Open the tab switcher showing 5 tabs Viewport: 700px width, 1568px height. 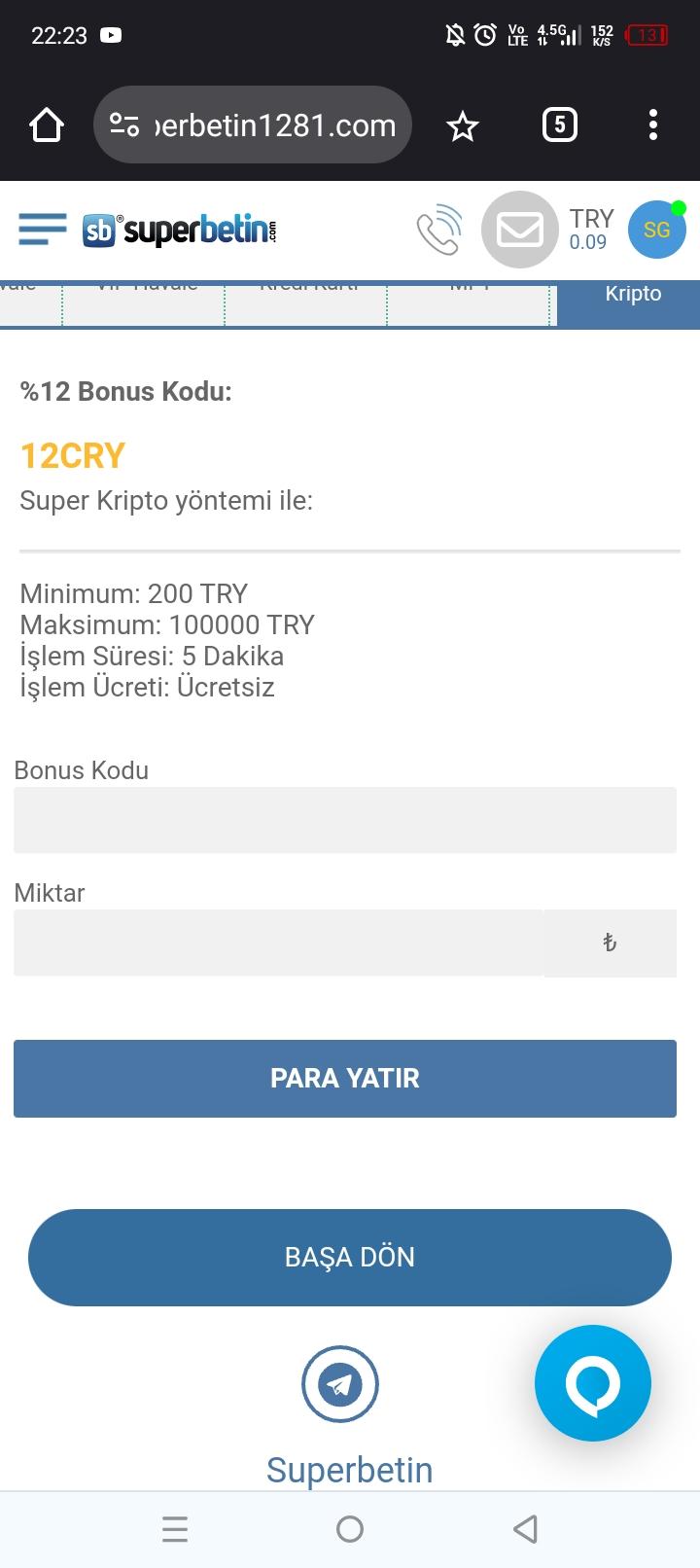[559, 125]
